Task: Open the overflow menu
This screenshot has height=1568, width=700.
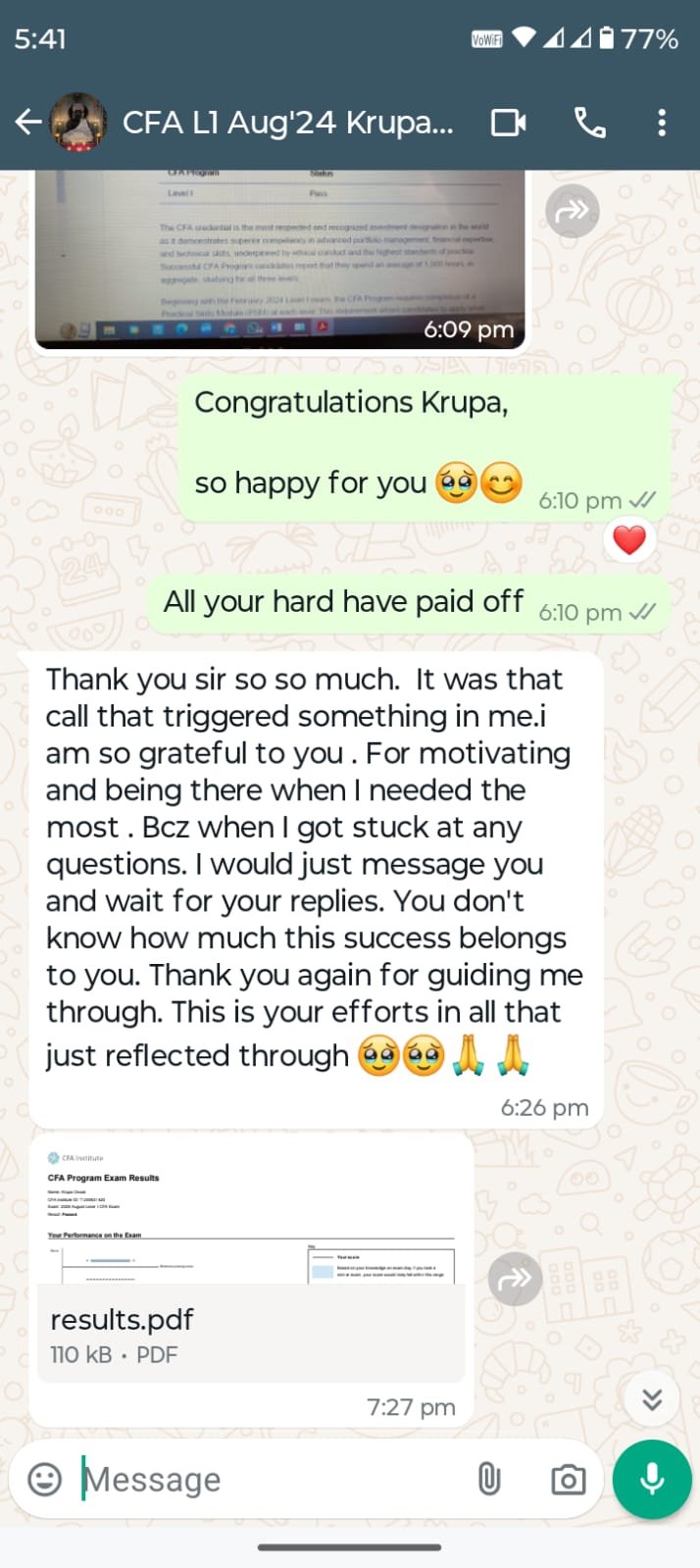Action: (x=662, y=123)
